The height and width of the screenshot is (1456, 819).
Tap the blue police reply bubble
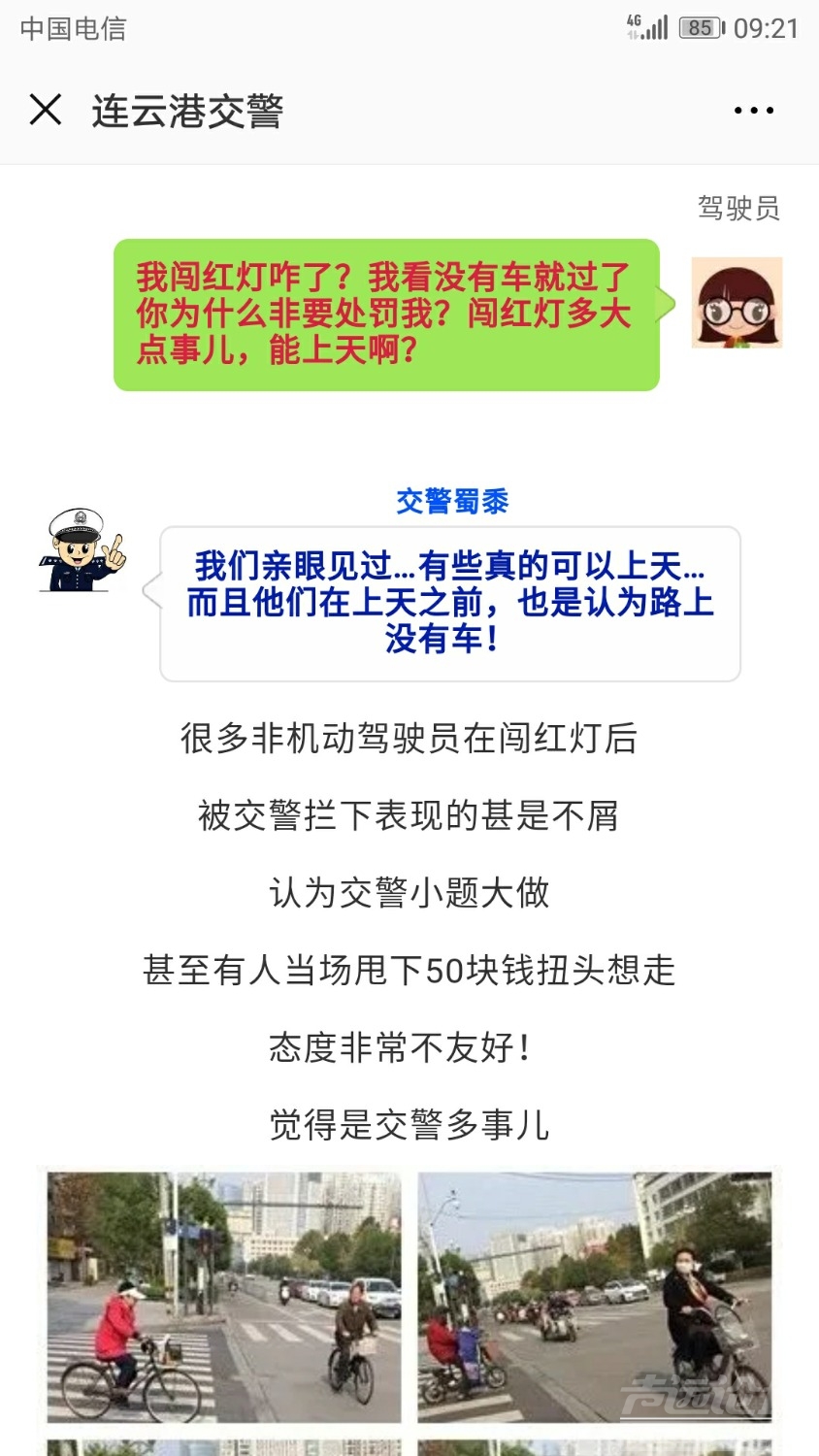pyautogui.click(x=449, y=602)
